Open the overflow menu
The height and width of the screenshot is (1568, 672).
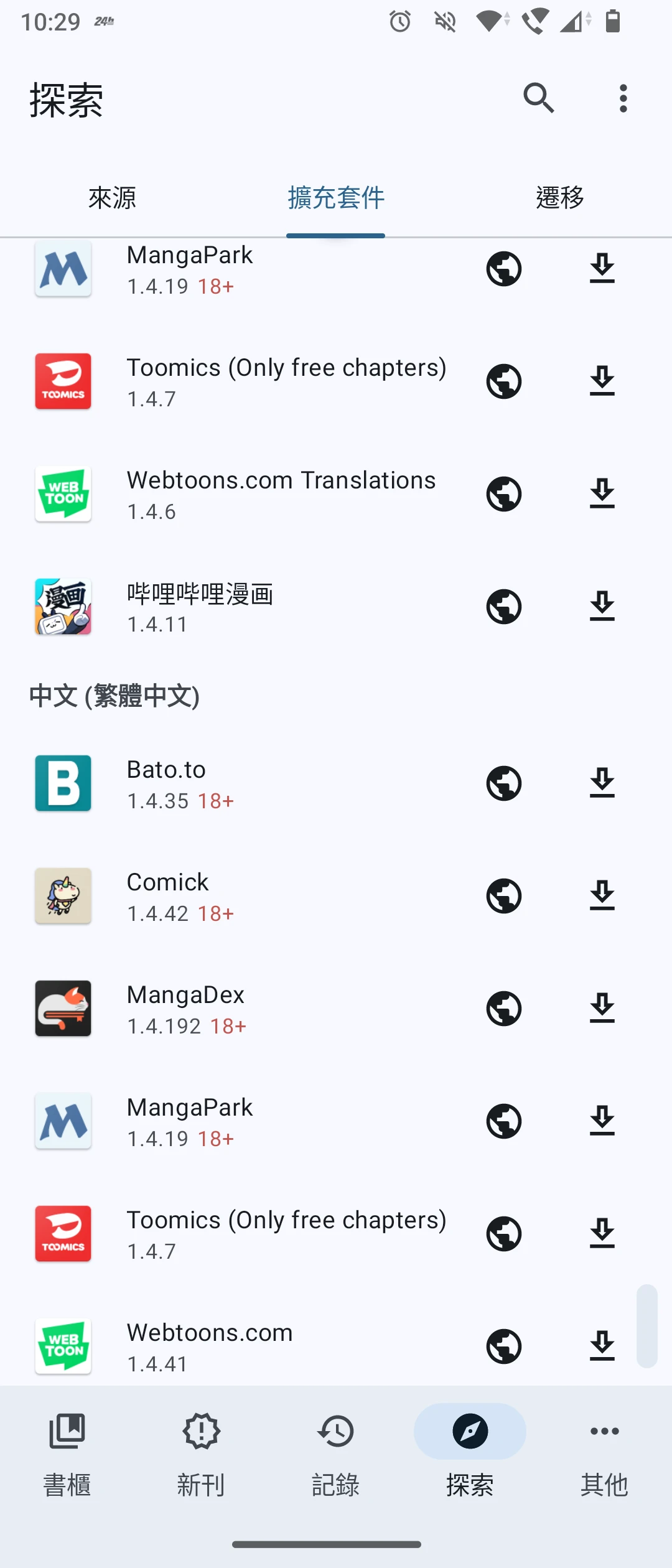623,98
